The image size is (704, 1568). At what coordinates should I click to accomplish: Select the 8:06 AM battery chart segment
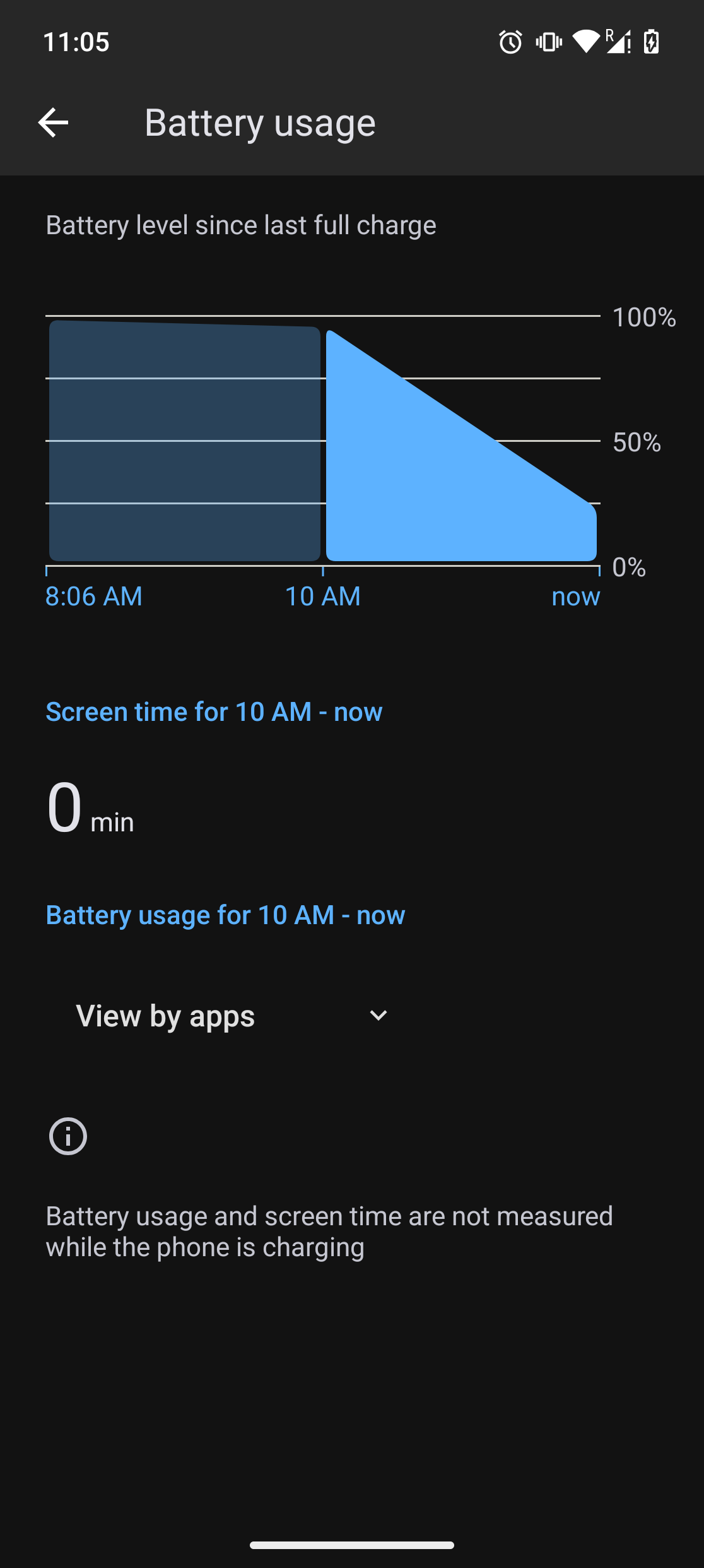point(184,442)
